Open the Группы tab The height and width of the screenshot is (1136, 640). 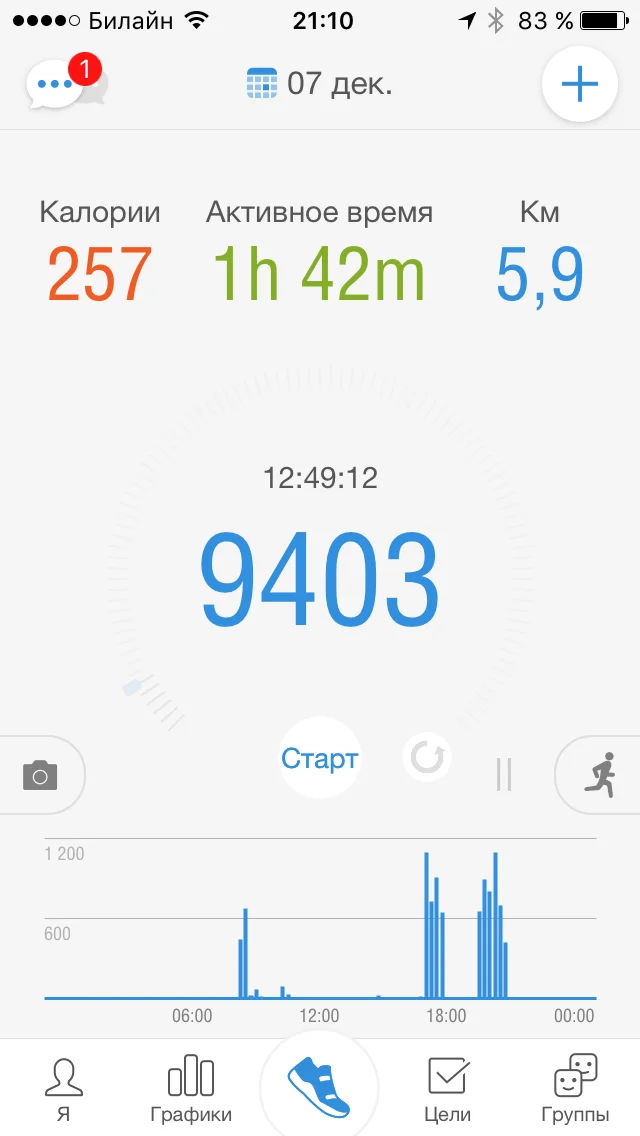[x=575, y=1088]
